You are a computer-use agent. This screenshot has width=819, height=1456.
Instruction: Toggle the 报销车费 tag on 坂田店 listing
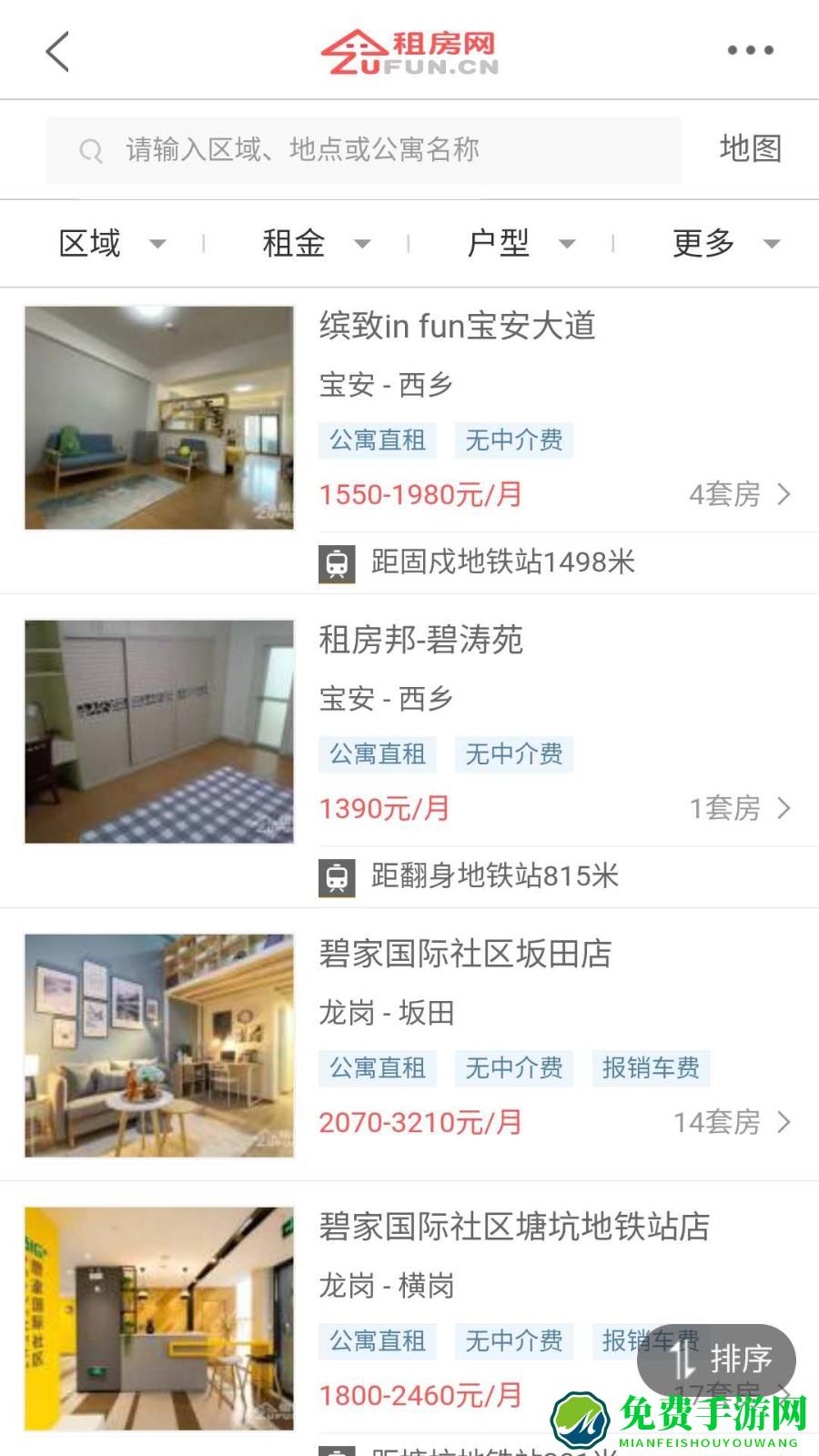(650, 1067)
